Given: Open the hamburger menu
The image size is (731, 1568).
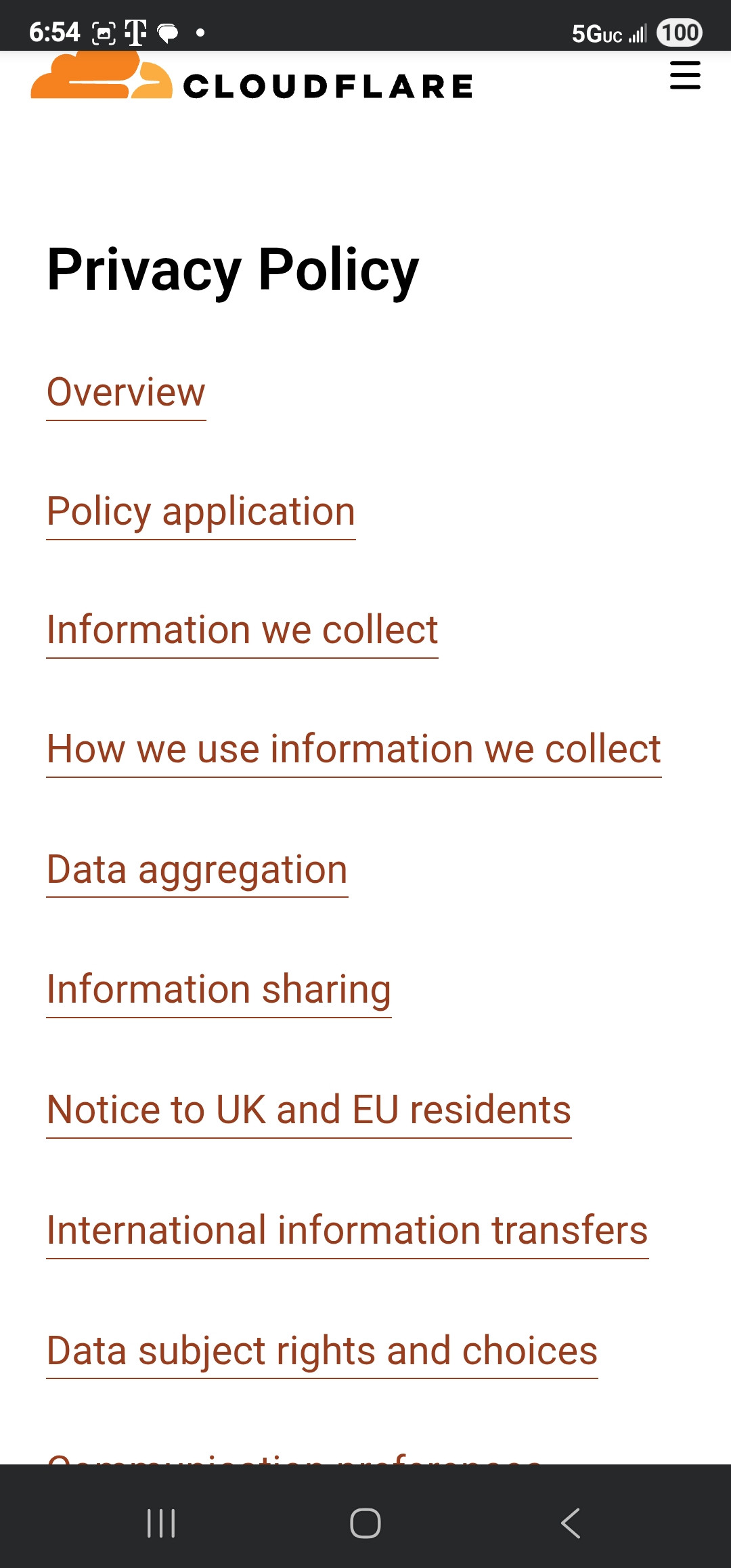Looking at the screenshot, I should point(684,75).
